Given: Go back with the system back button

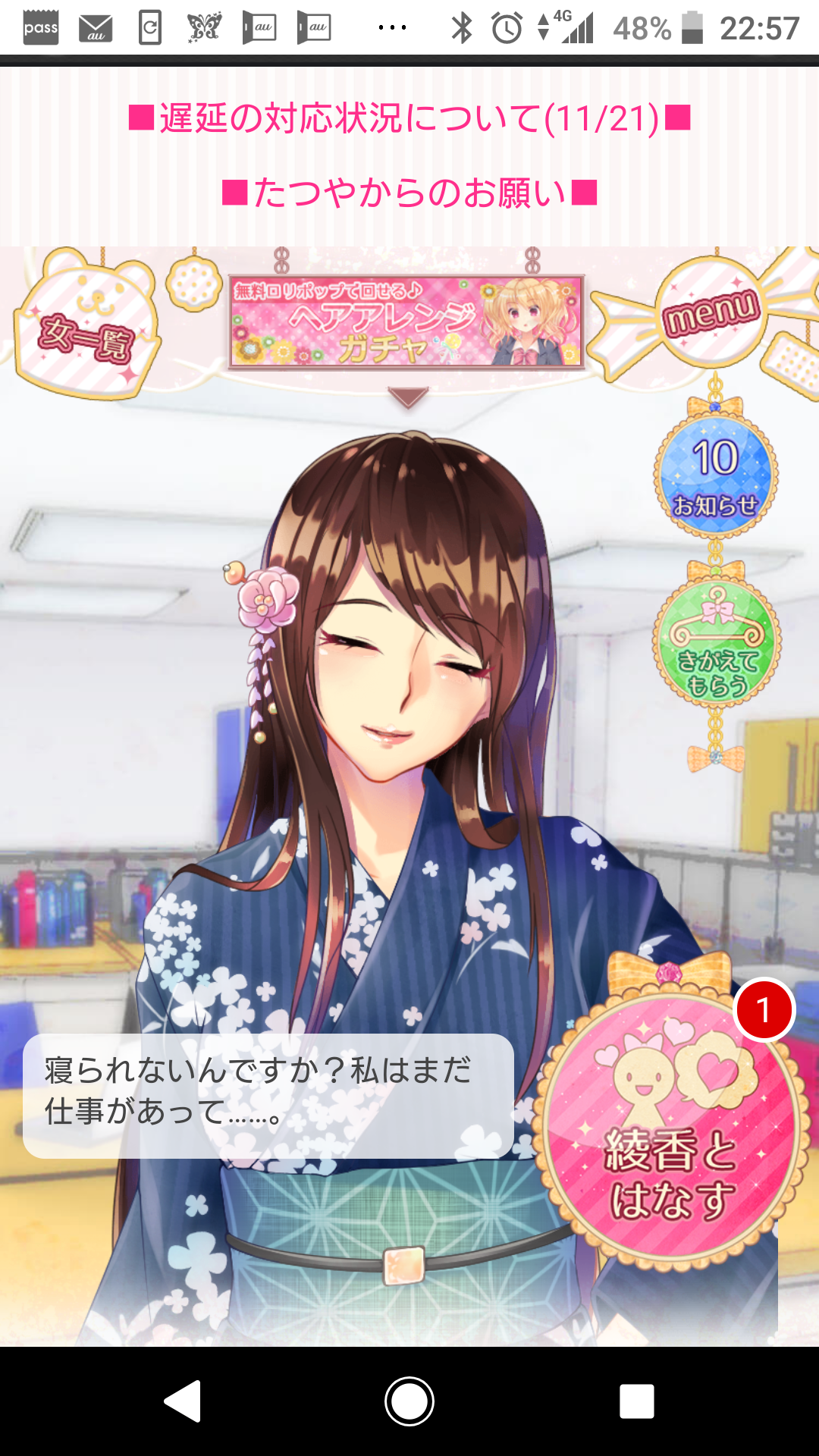Looking at the screenshot, I should (x=182, y=1401).
